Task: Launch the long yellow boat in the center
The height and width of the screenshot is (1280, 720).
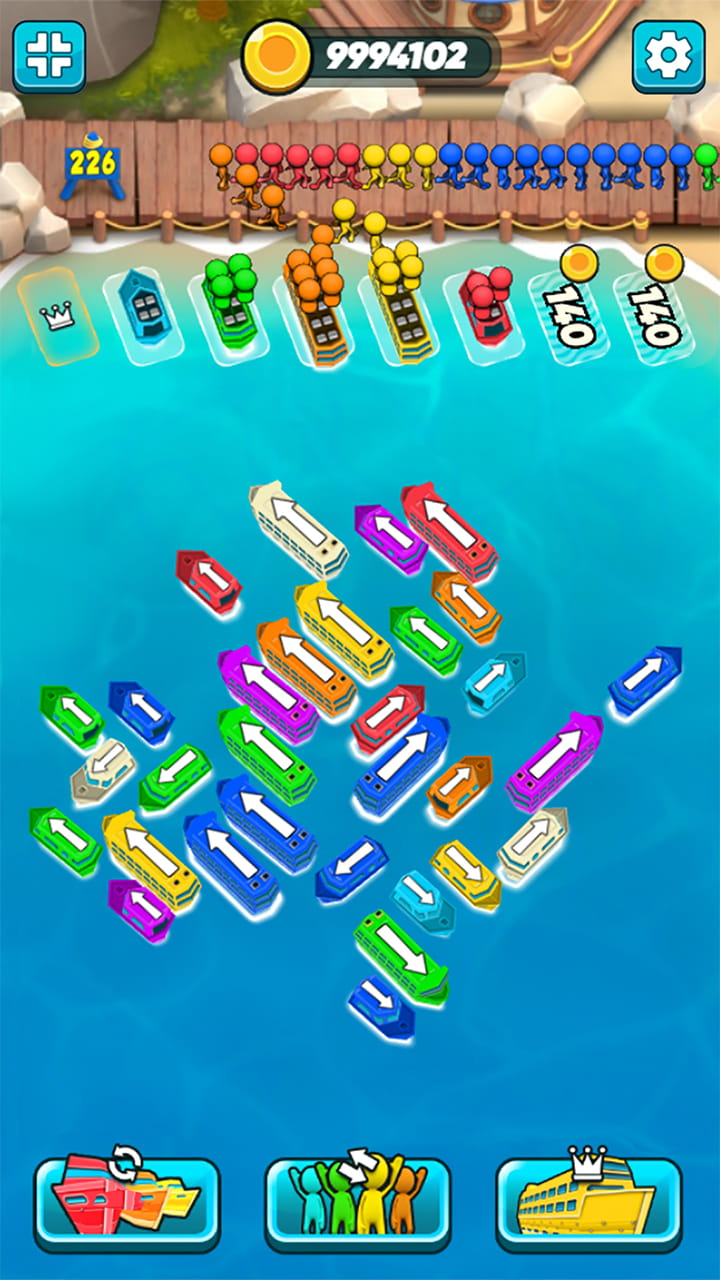Action: coord(343,631)
